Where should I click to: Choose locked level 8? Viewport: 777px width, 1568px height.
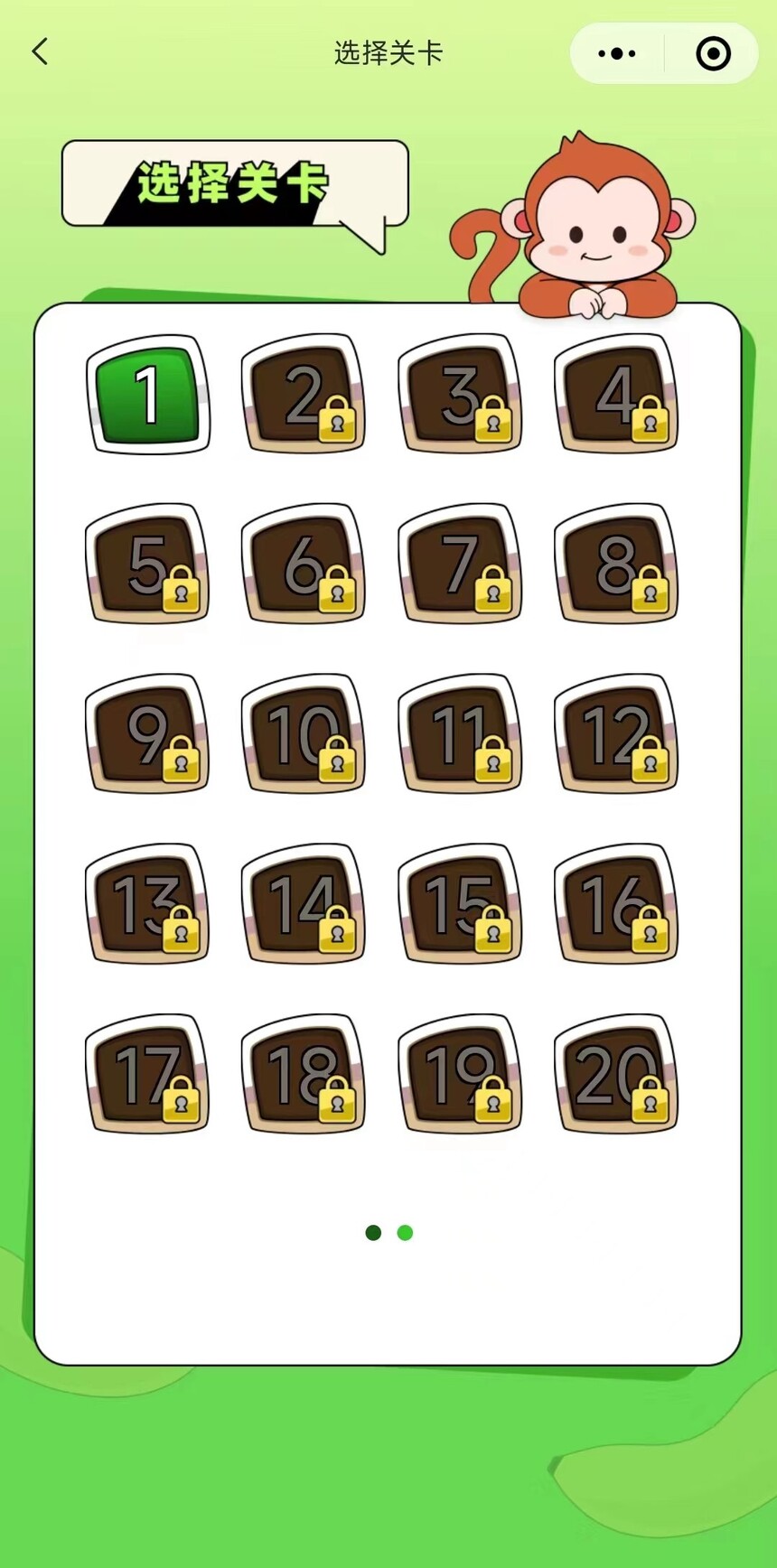click(616, 565)
